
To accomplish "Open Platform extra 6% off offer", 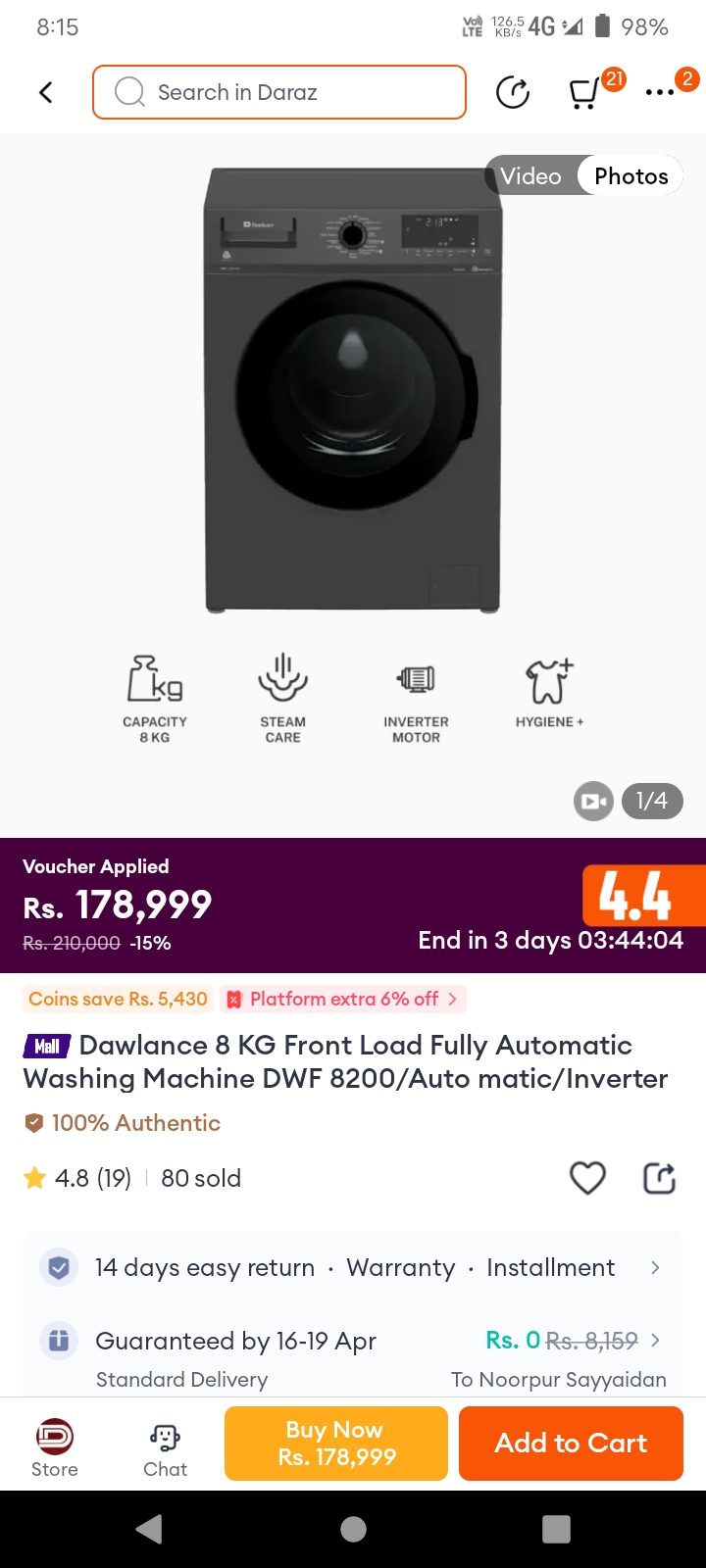I will (x=343, y=999).
